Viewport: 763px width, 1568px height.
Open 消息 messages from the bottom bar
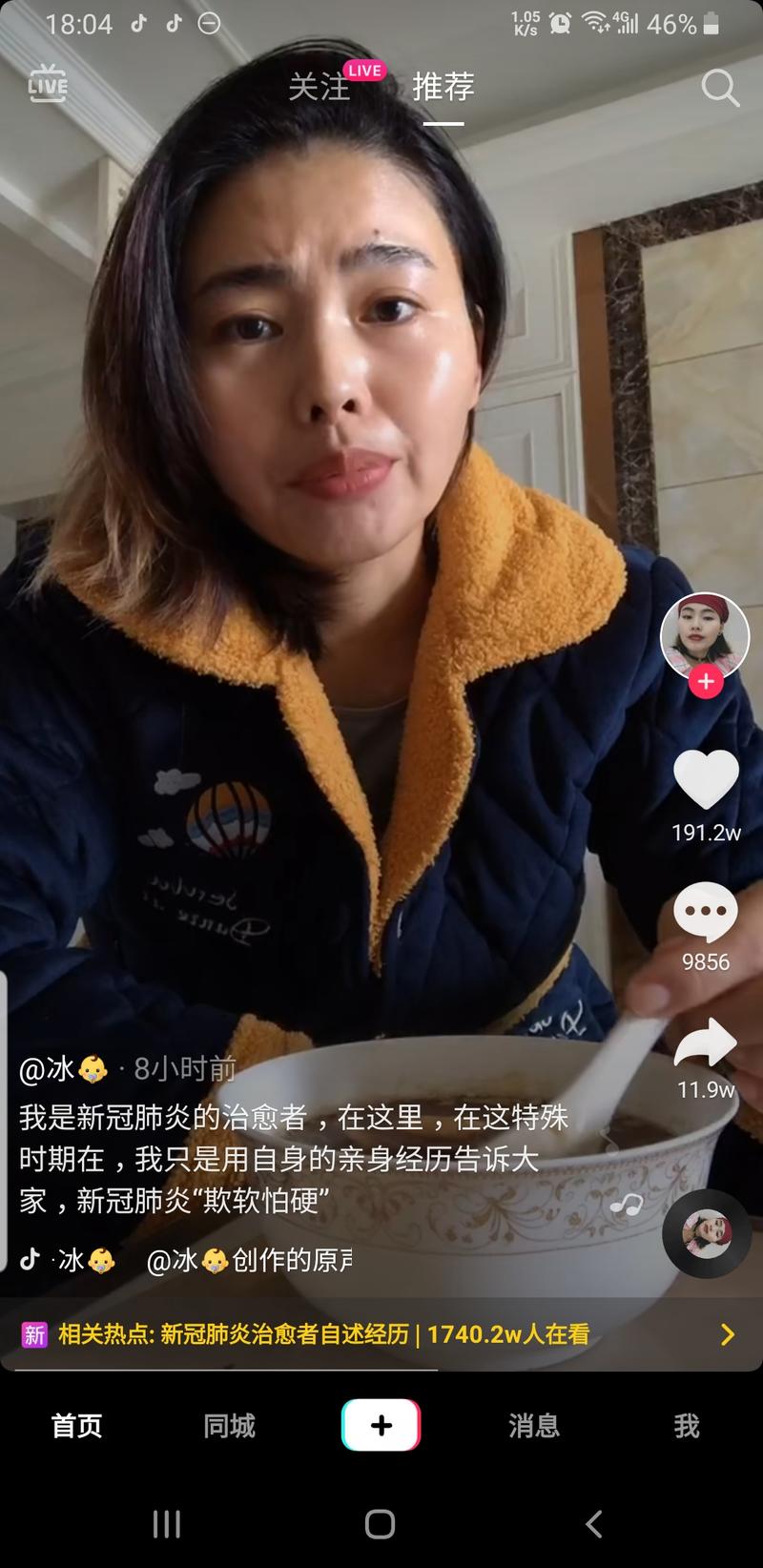pos(533,1425)
